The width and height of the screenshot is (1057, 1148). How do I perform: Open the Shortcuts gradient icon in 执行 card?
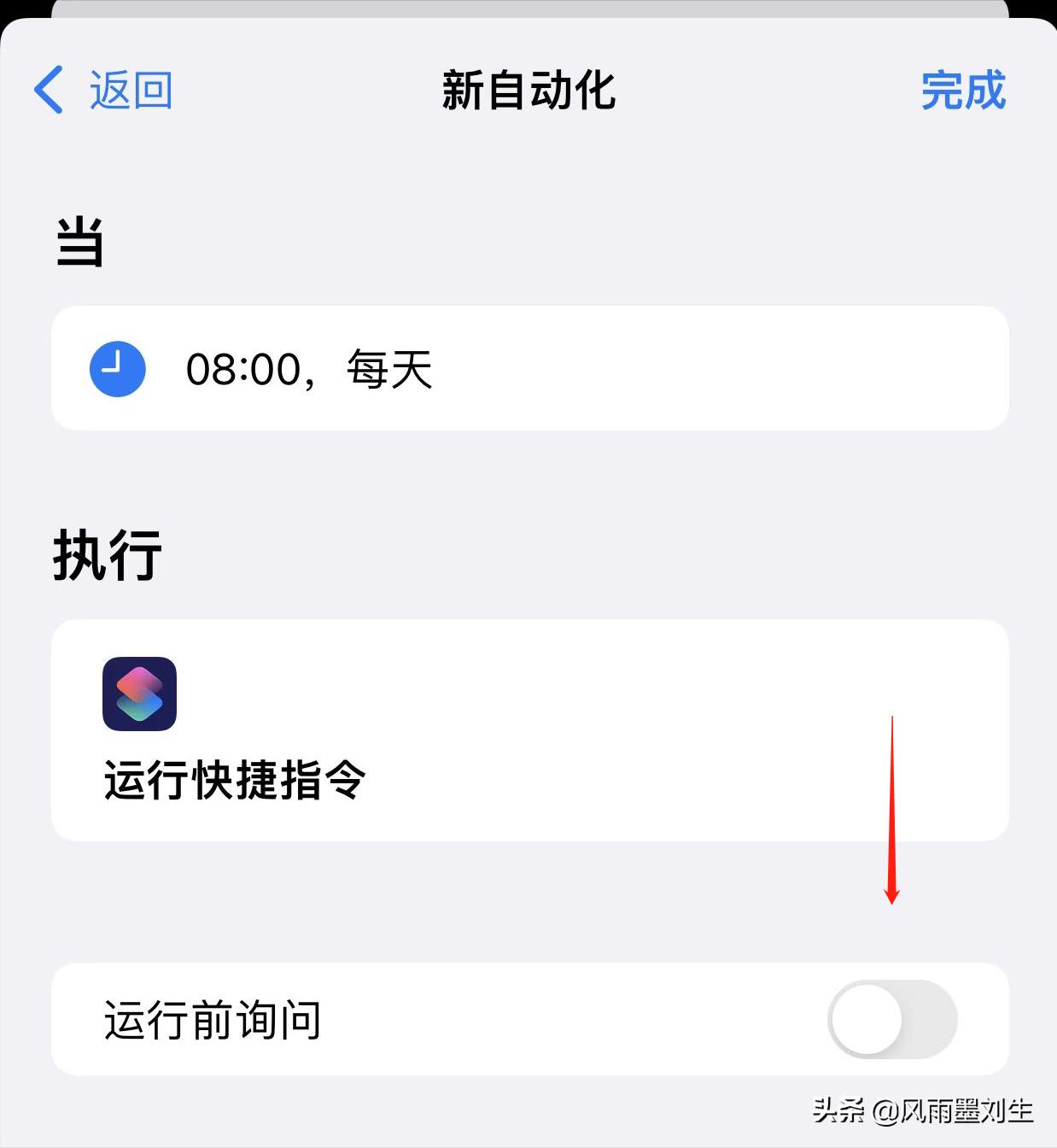pos(138,694)
